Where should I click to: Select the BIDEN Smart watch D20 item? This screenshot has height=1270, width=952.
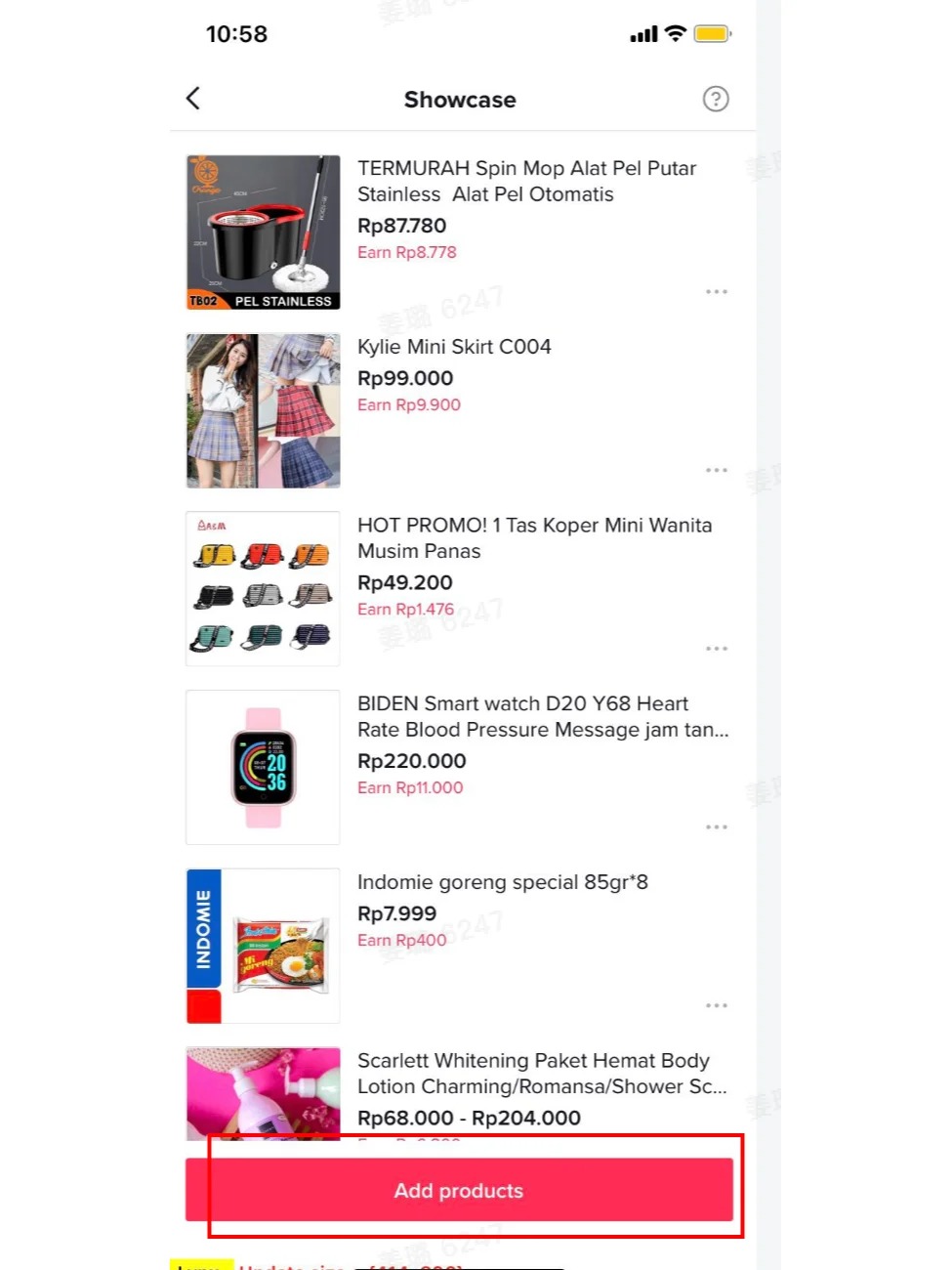[542, 716]
